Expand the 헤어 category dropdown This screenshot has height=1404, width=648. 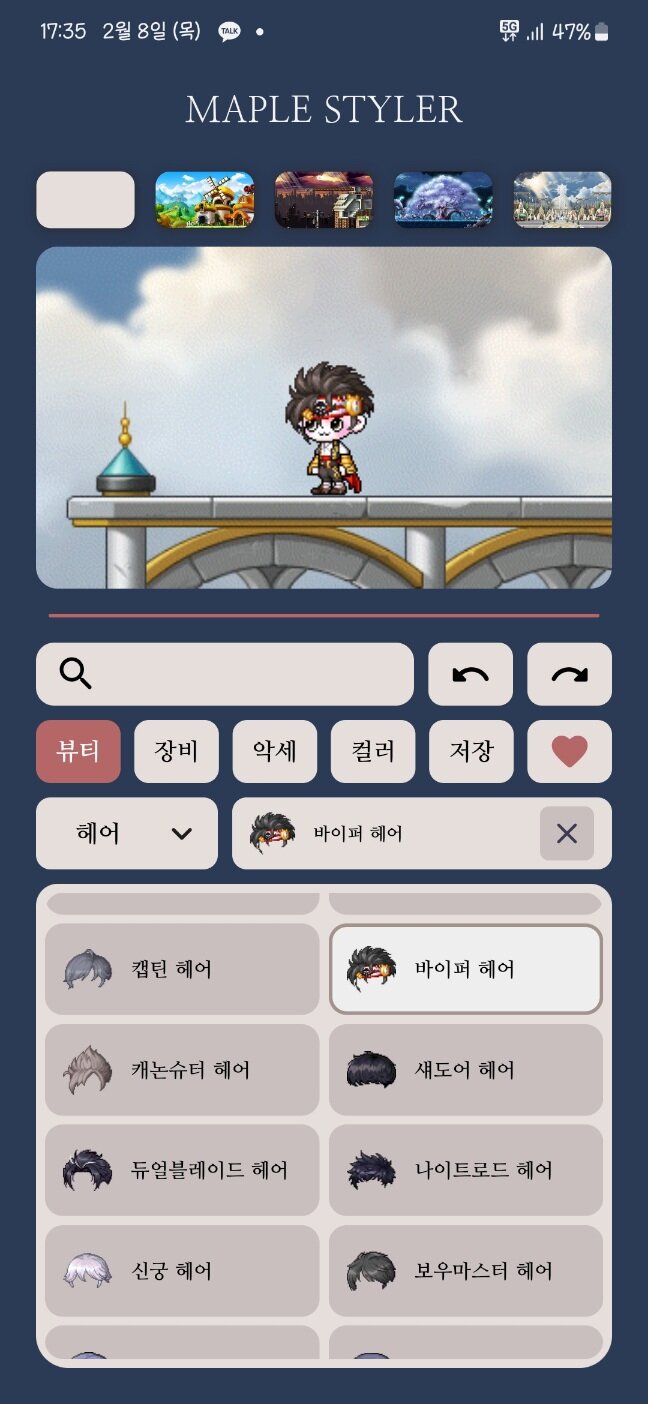(x=127, y=833)
